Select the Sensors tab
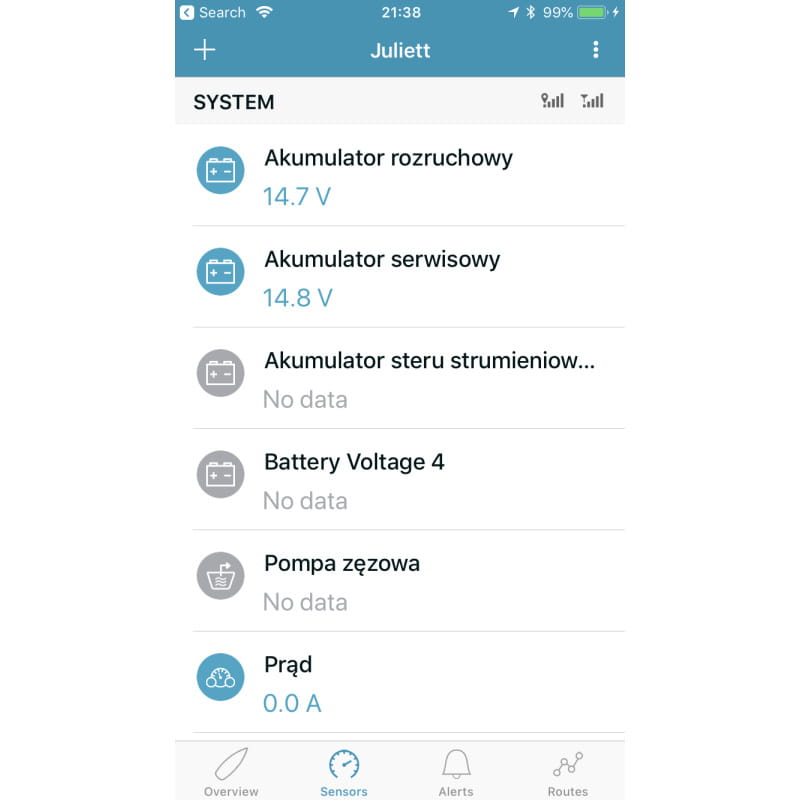Image resolution: width=800 pixels, height=800 pixels. [344, 773]
